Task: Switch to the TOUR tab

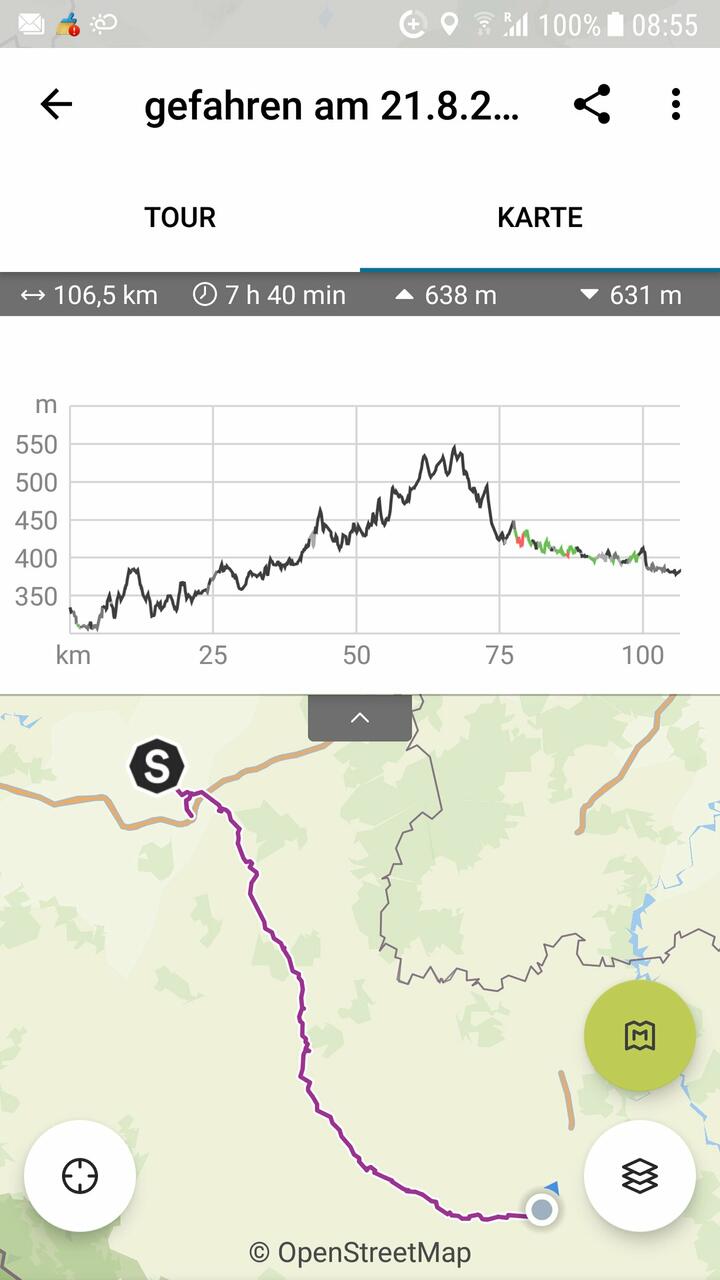Action: (180, 217)
